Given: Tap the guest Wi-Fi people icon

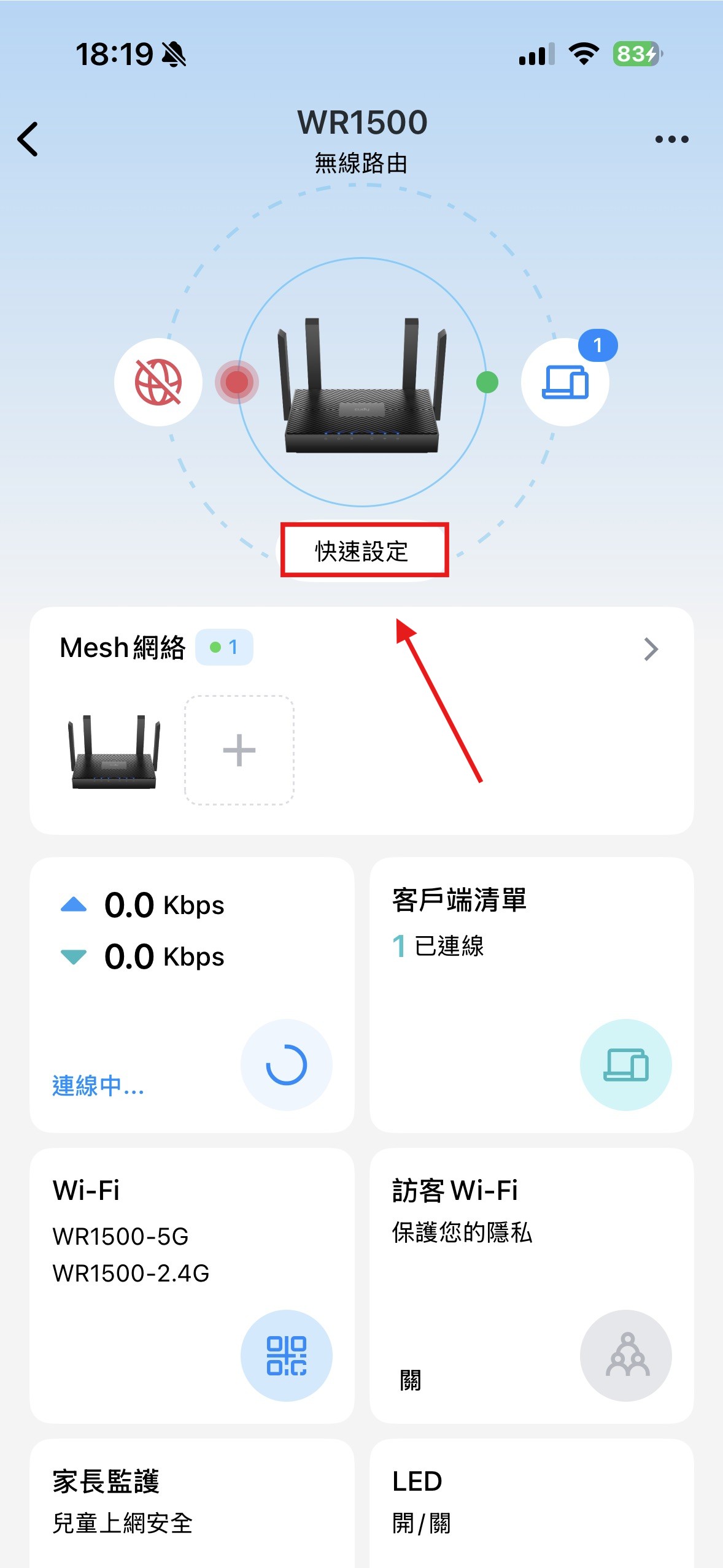Looking at the screenshot, I should [626, 1356].
